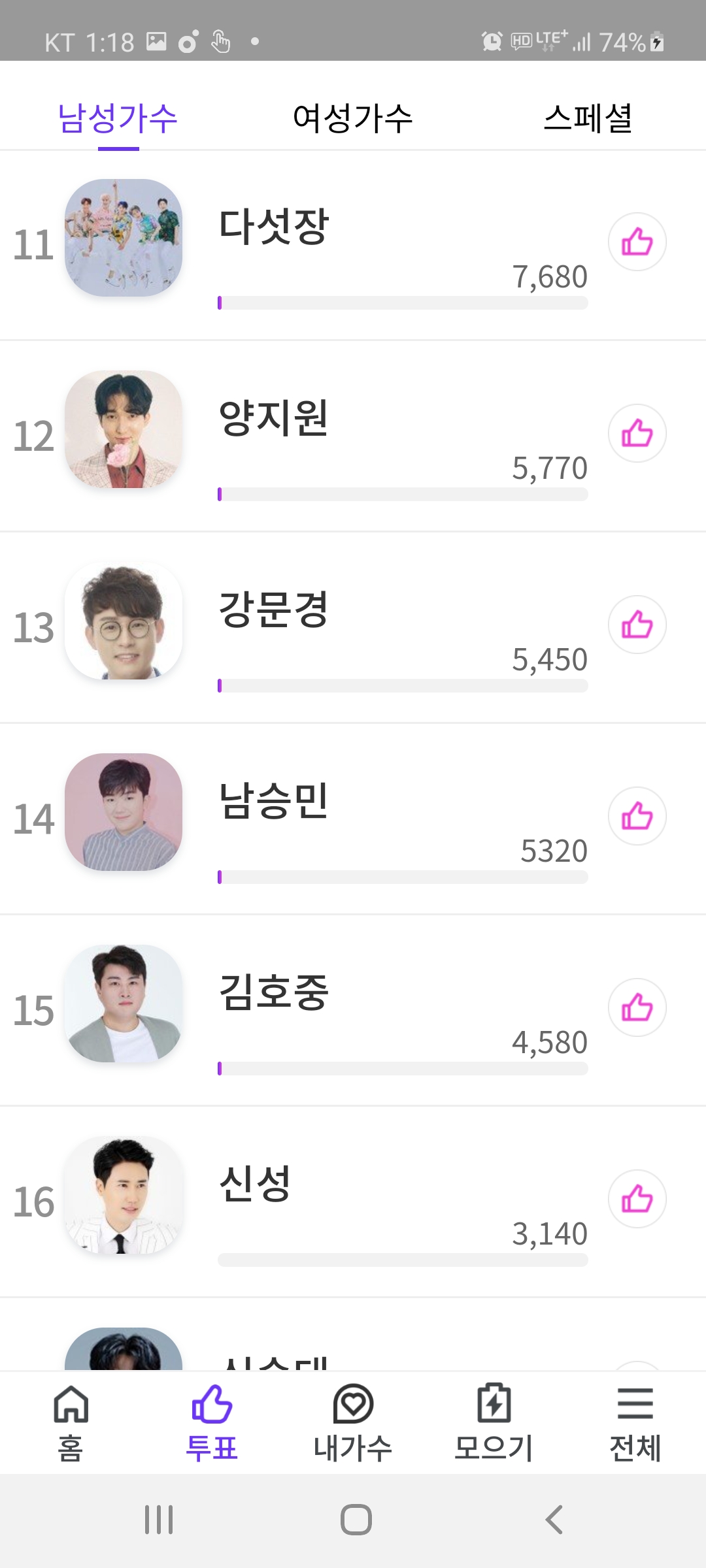Select the 남성가수 tab
The image size is (706, 1568).
click(118, 118)
